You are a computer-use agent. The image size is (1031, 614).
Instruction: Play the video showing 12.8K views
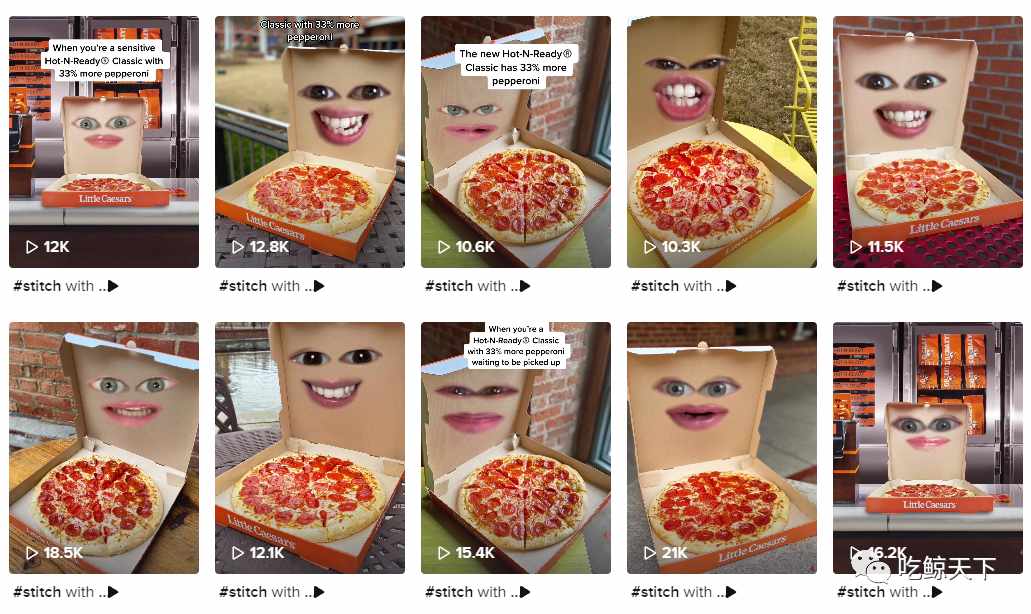coord(310,142)
